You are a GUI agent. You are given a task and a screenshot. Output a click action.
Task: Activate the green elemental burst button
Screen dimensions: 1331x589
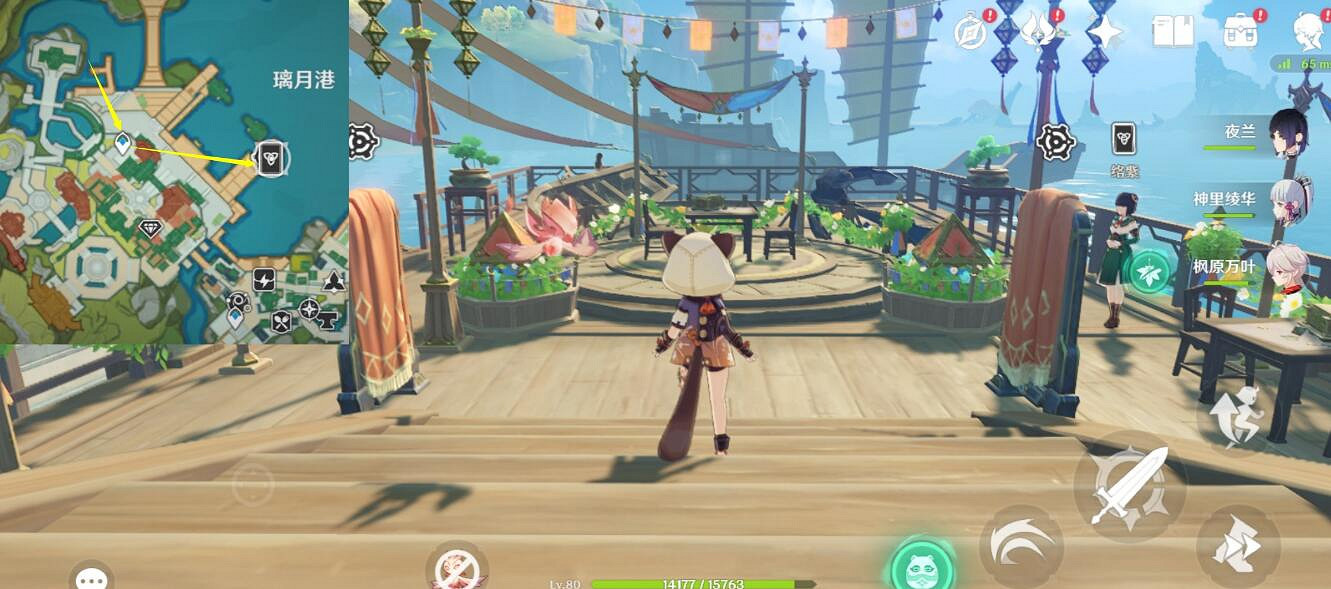(x=920, y=567)
